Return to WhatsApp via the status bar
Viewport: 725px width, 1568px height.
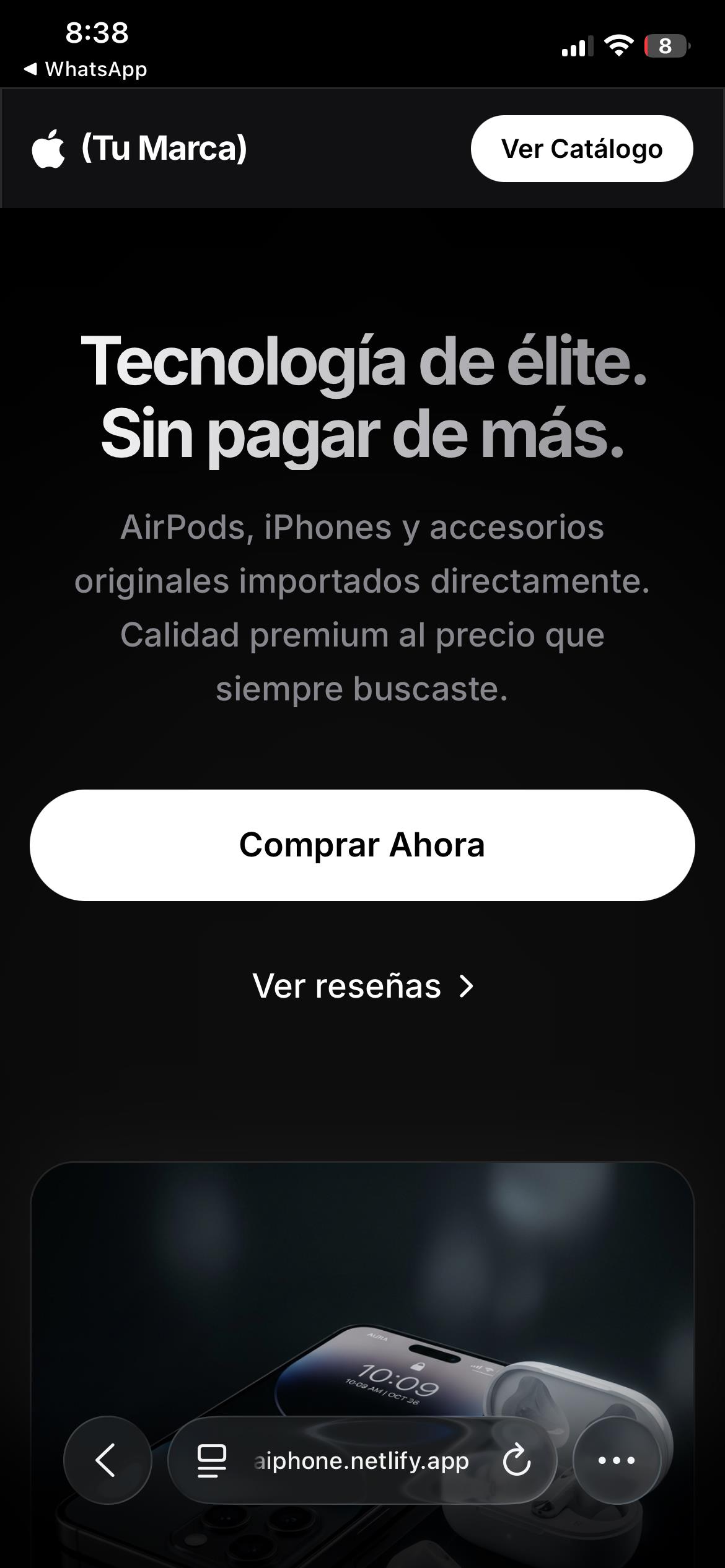point(86,69)
